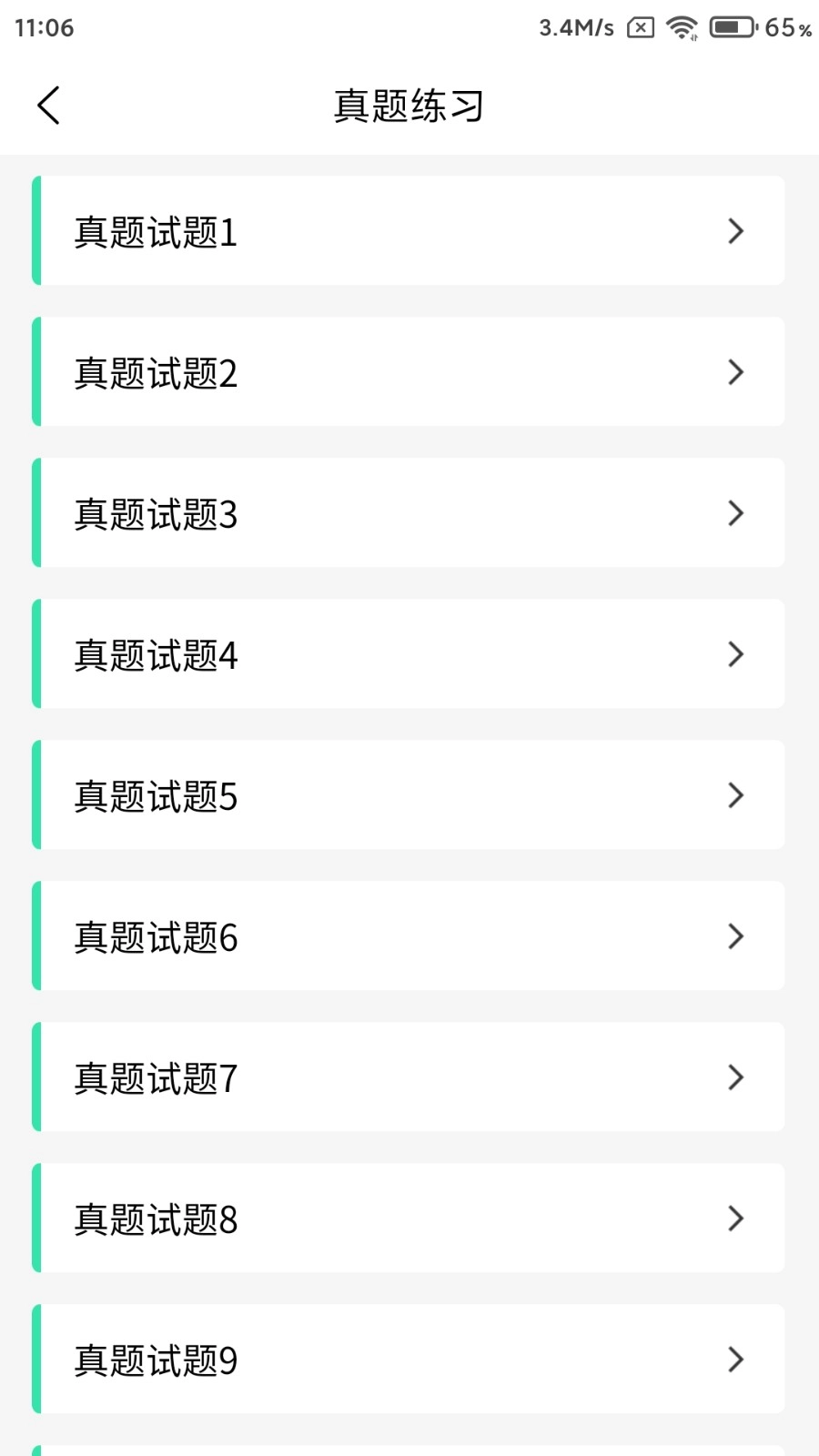This screenshot has height=1456, width=819.
Task: Click the green accent bar beside 真题试题1
Action: click(37, 231)
